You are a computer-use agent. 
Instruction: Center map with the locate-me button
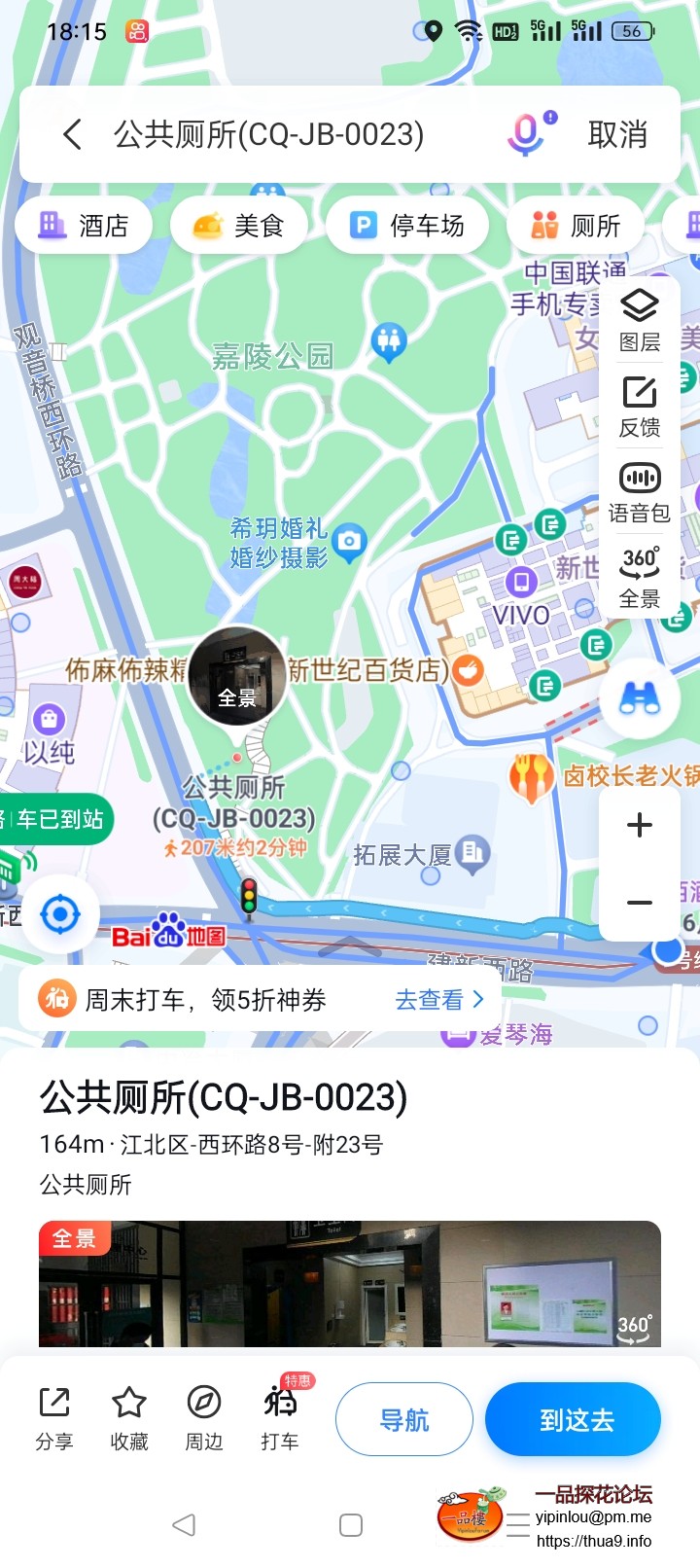click(x=61, y=912)
